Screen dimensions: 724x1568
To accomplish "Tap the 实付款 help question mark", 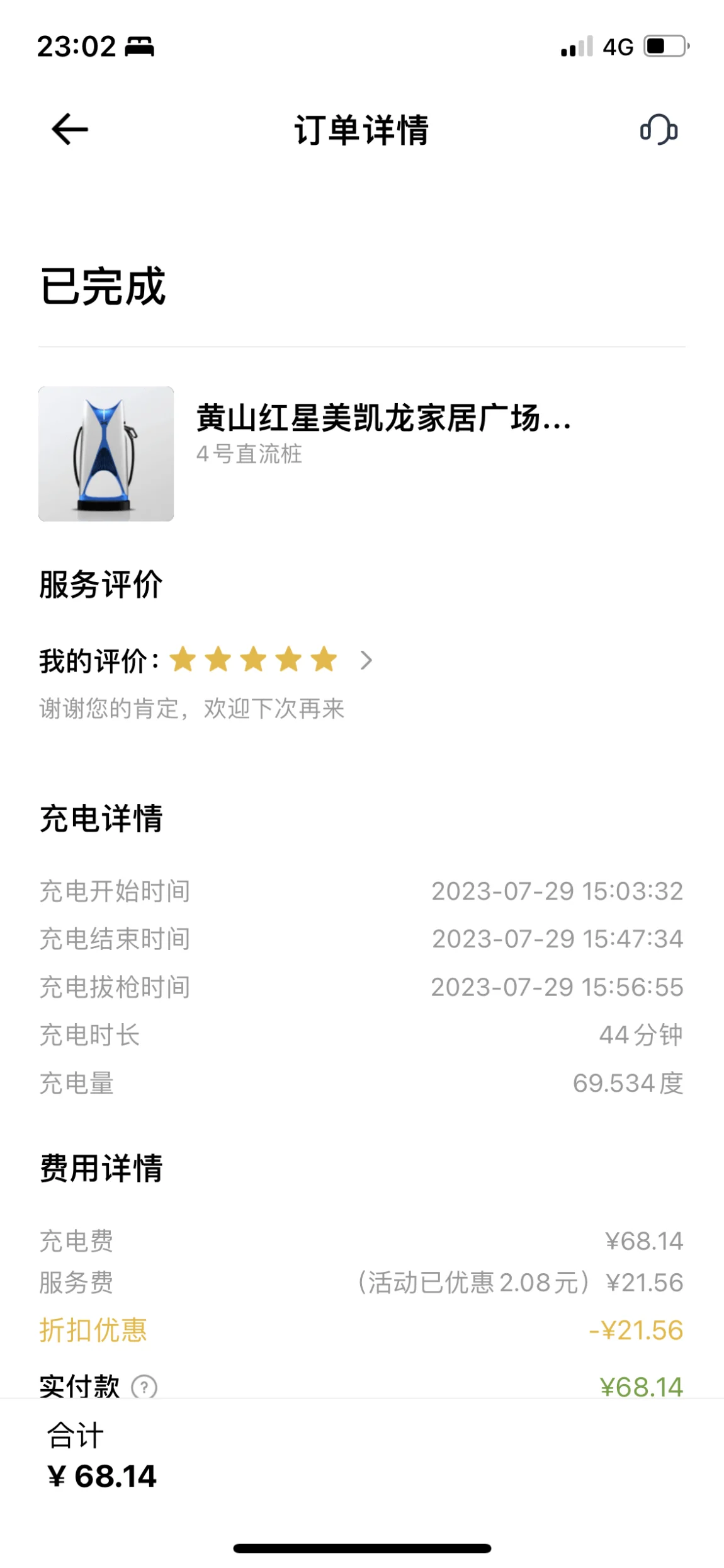I will pyautogui.click(x=144, y=1387).
